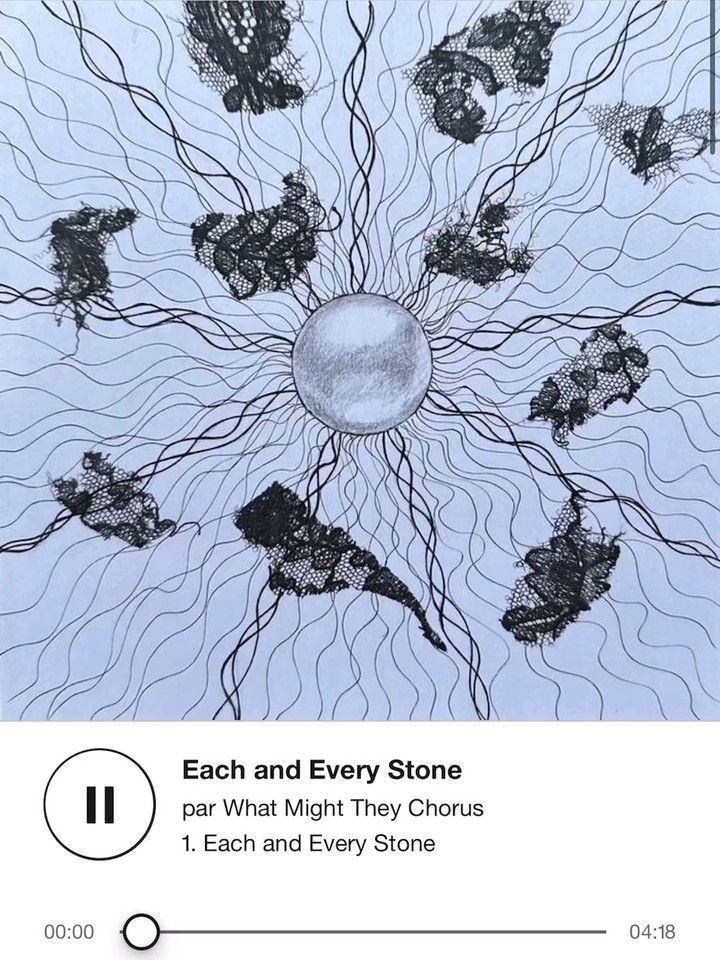
Task: Click the duration label 04:18
Action: click(x=650, y=930)
